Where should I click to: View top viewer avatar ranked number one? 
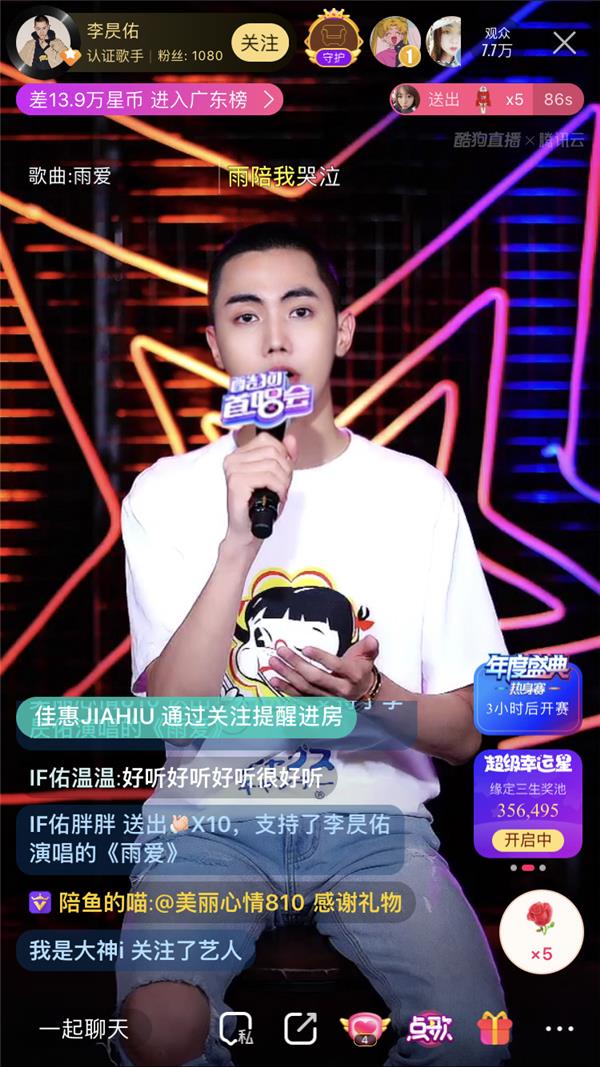pos(394,41)
